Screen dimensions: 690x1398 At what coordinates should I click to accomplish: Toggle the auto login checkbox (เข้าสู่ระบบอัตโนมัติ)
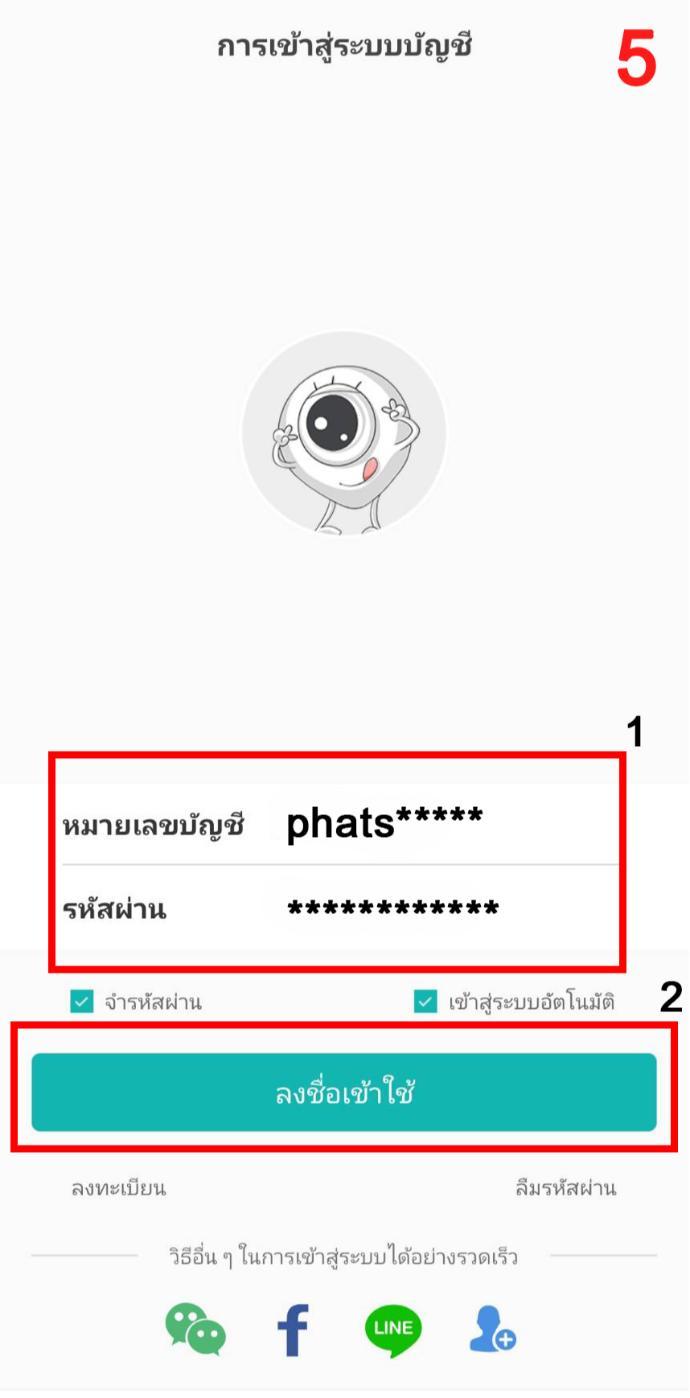pyautogui.click(x=426, y=1001)
